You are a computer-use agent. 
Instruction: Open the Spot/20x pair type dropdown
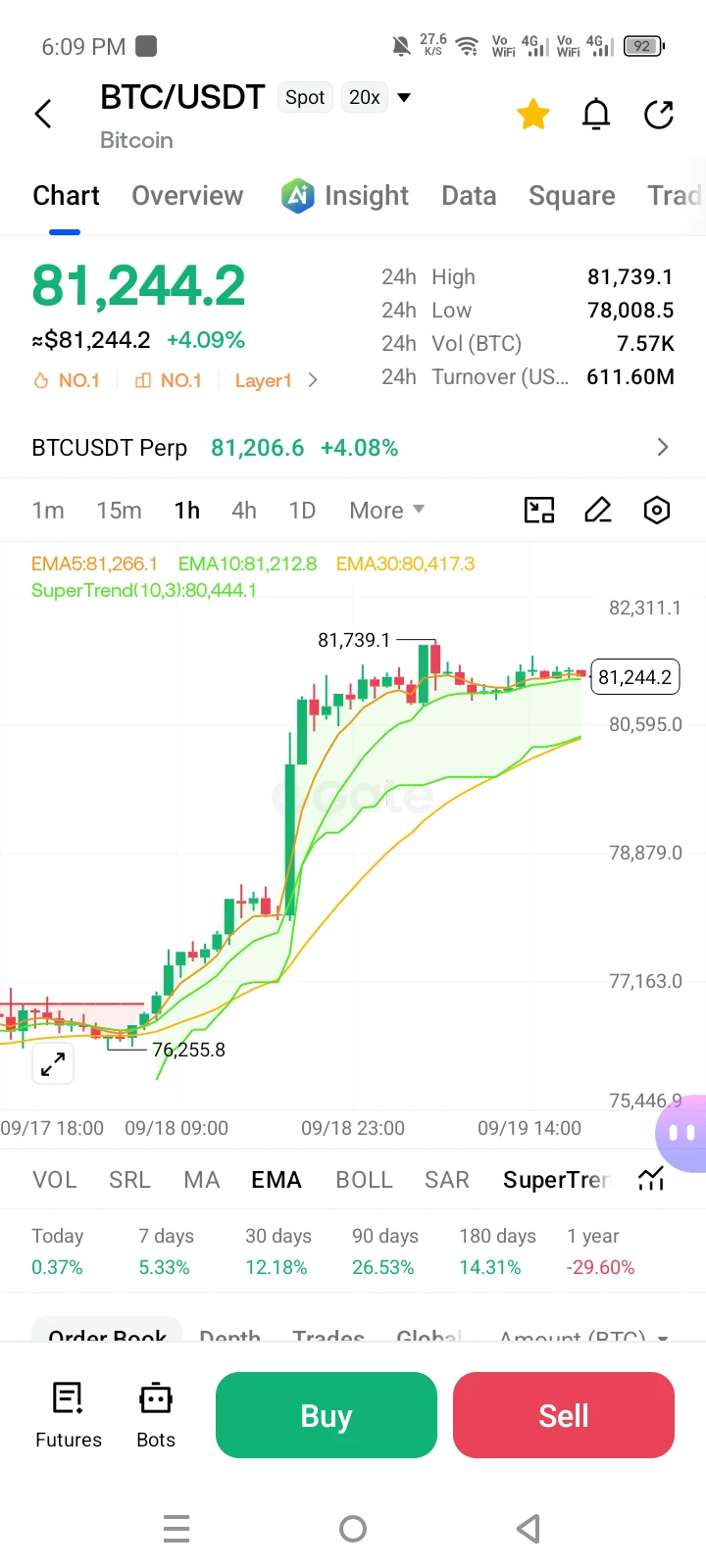[x=403, y=97]
